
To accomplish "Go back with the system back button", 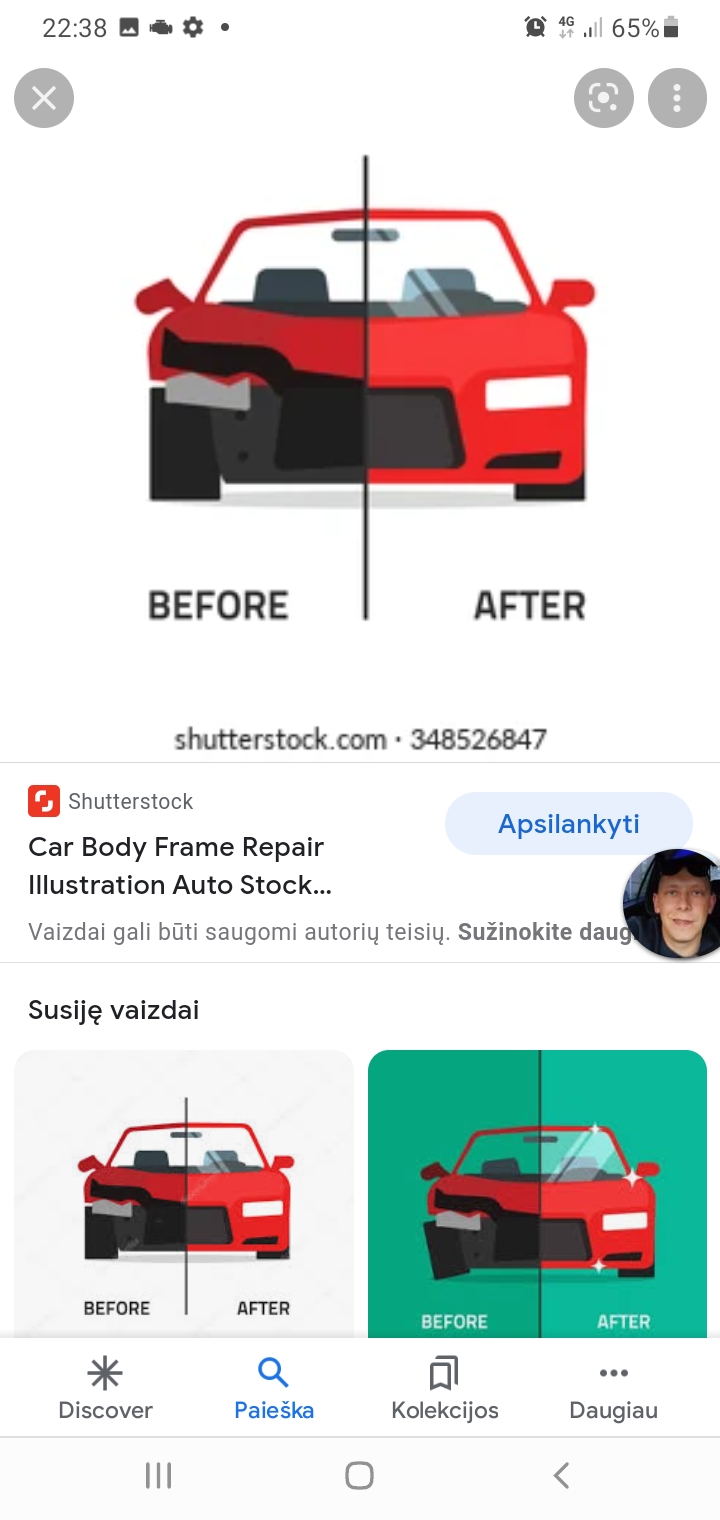I will pos(561,1475).
